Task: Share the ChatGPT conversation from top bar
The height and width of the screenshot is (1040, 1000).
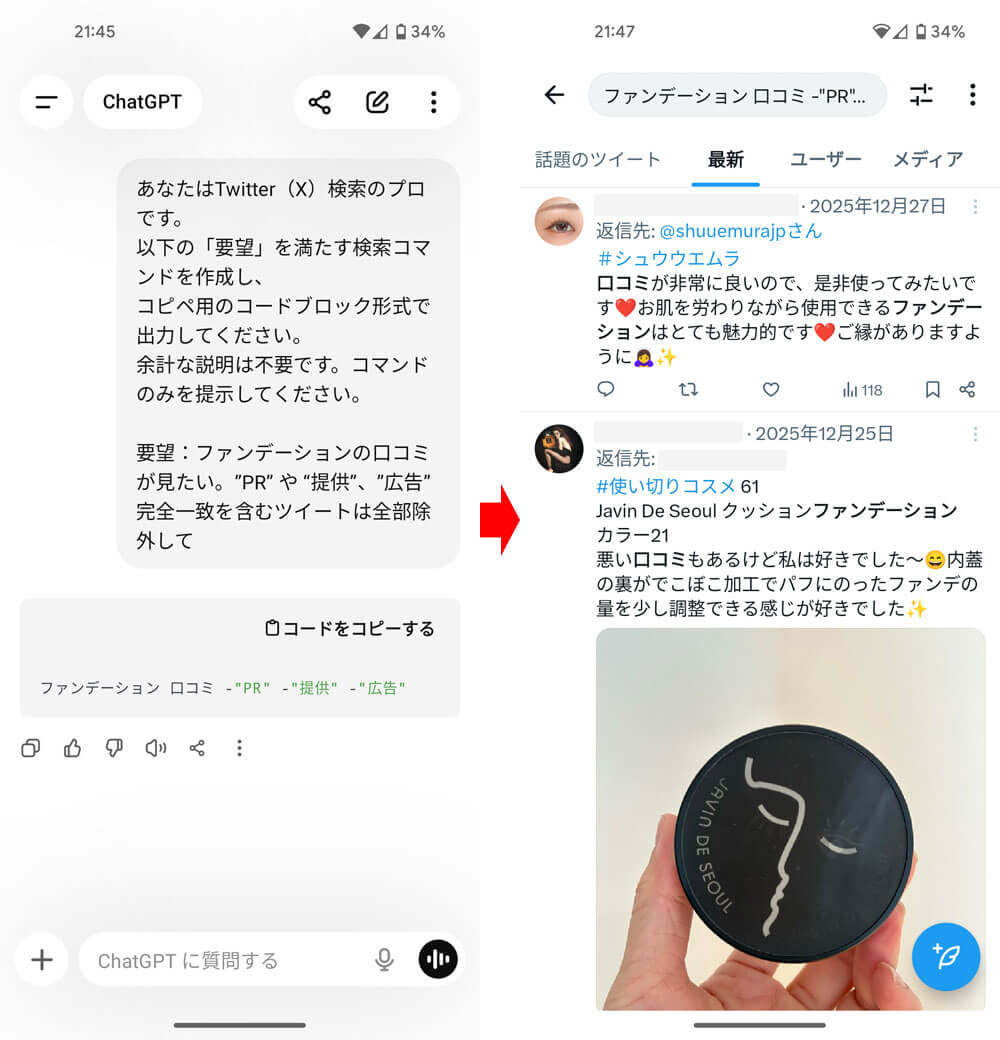Action: 319,102
